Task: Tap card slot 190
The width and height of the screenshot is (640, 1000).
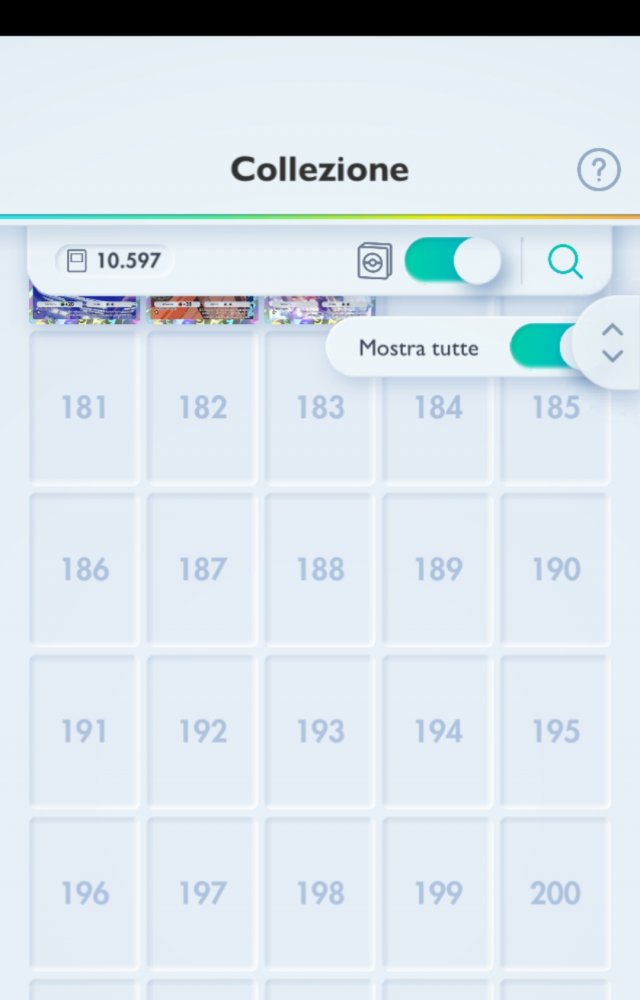Action: click(555, 570)
